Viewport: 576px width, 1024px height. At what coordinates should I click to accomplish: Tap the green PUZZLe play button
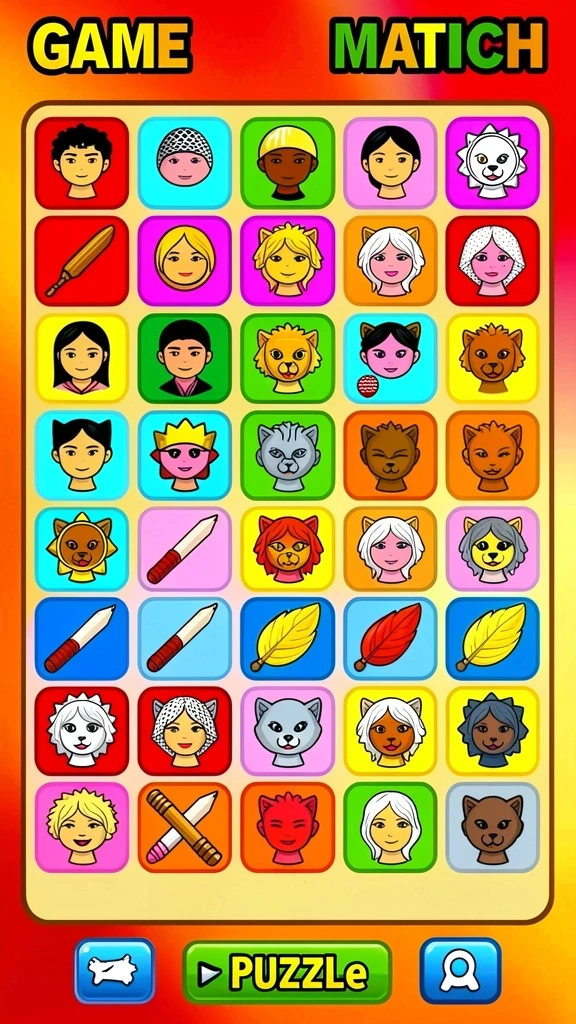click(287, 972)
